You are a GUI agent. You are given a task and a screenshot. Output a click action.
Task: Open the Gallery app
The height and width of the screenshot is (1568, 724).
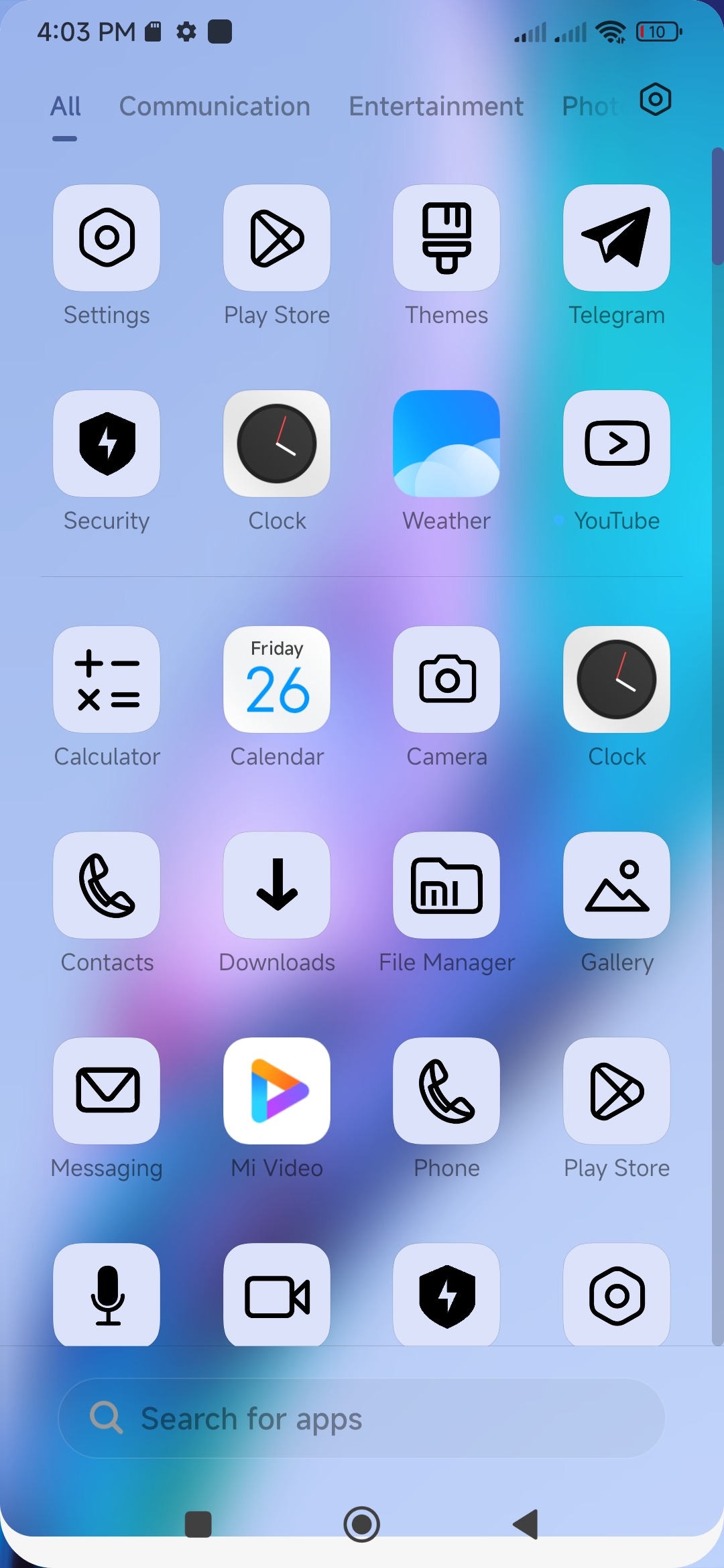click(x=616, y=885)
